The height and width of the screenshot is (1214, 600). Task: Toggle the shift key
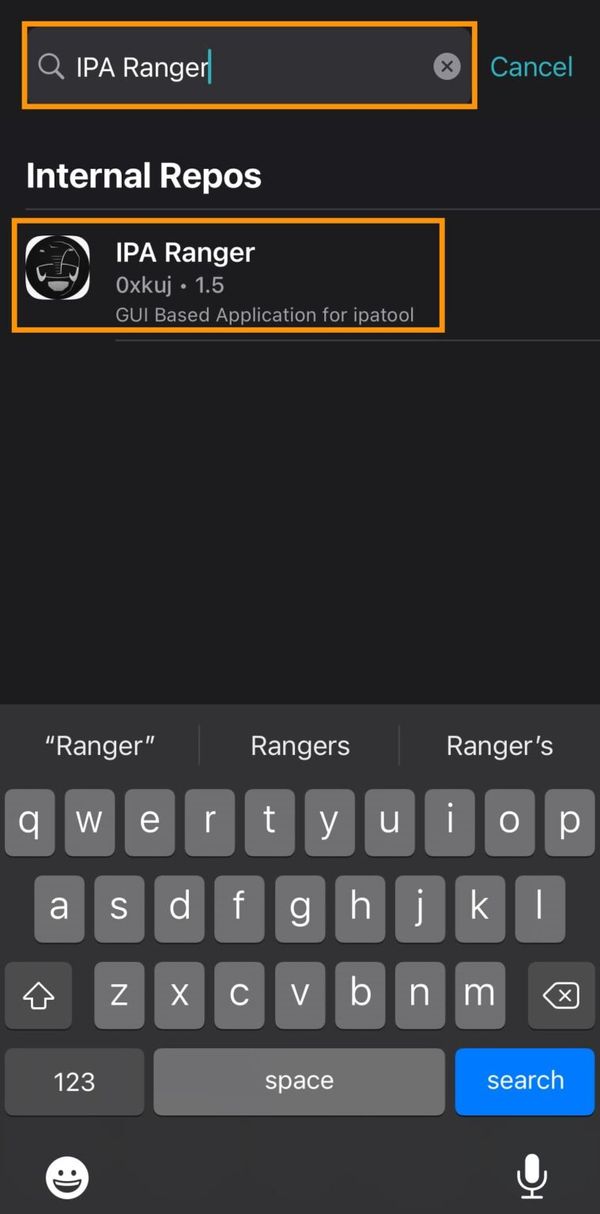coord(38,995)
